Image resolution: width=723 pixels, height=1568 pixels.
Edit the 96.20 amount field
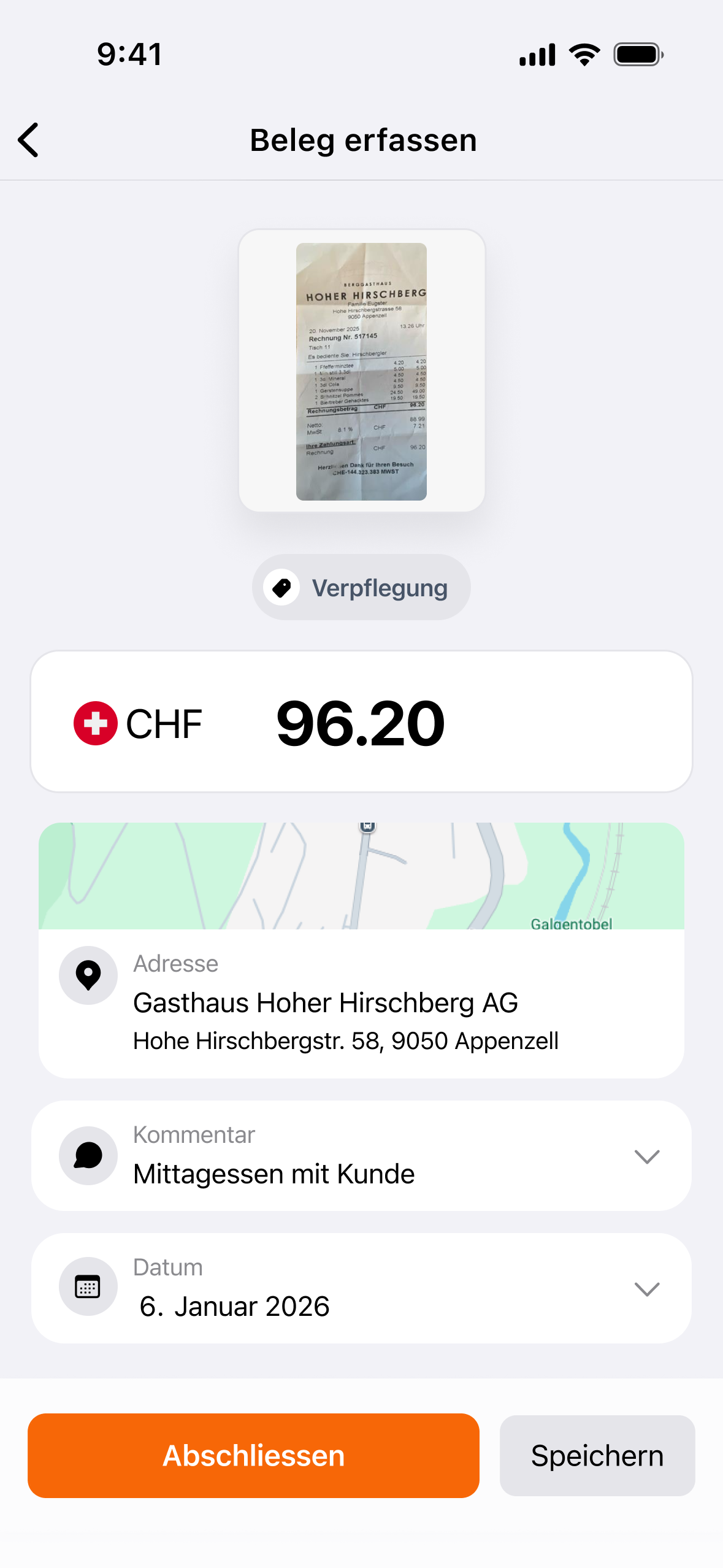[x=361, y=723]
